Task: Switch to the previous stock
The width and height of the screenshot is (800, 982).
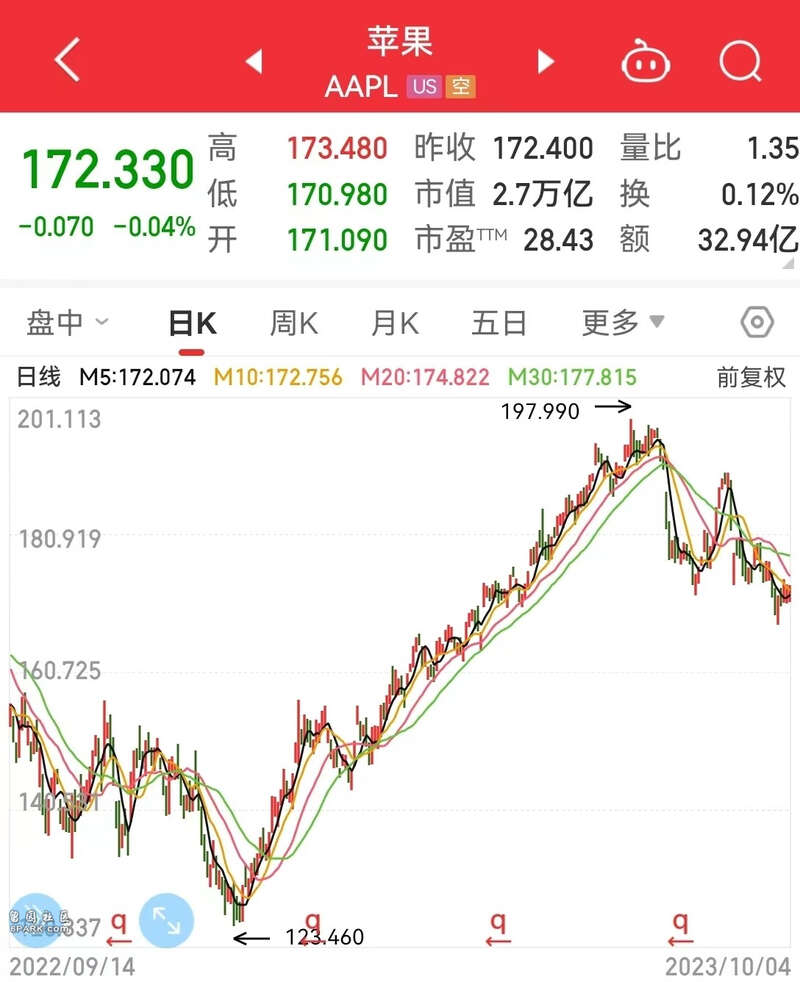Action: coord(254,61)
